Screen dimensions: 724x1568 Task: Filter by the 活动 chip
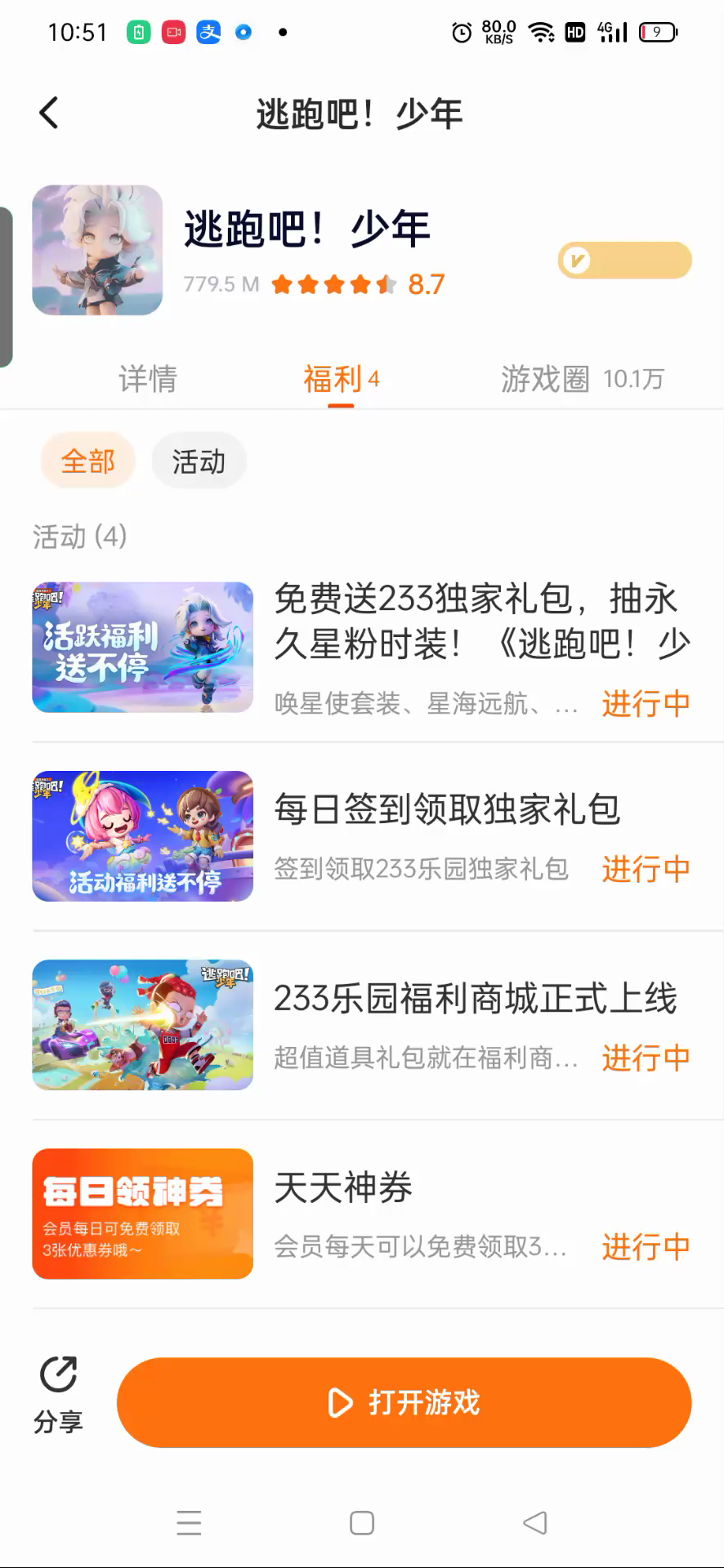coord(199,461)
